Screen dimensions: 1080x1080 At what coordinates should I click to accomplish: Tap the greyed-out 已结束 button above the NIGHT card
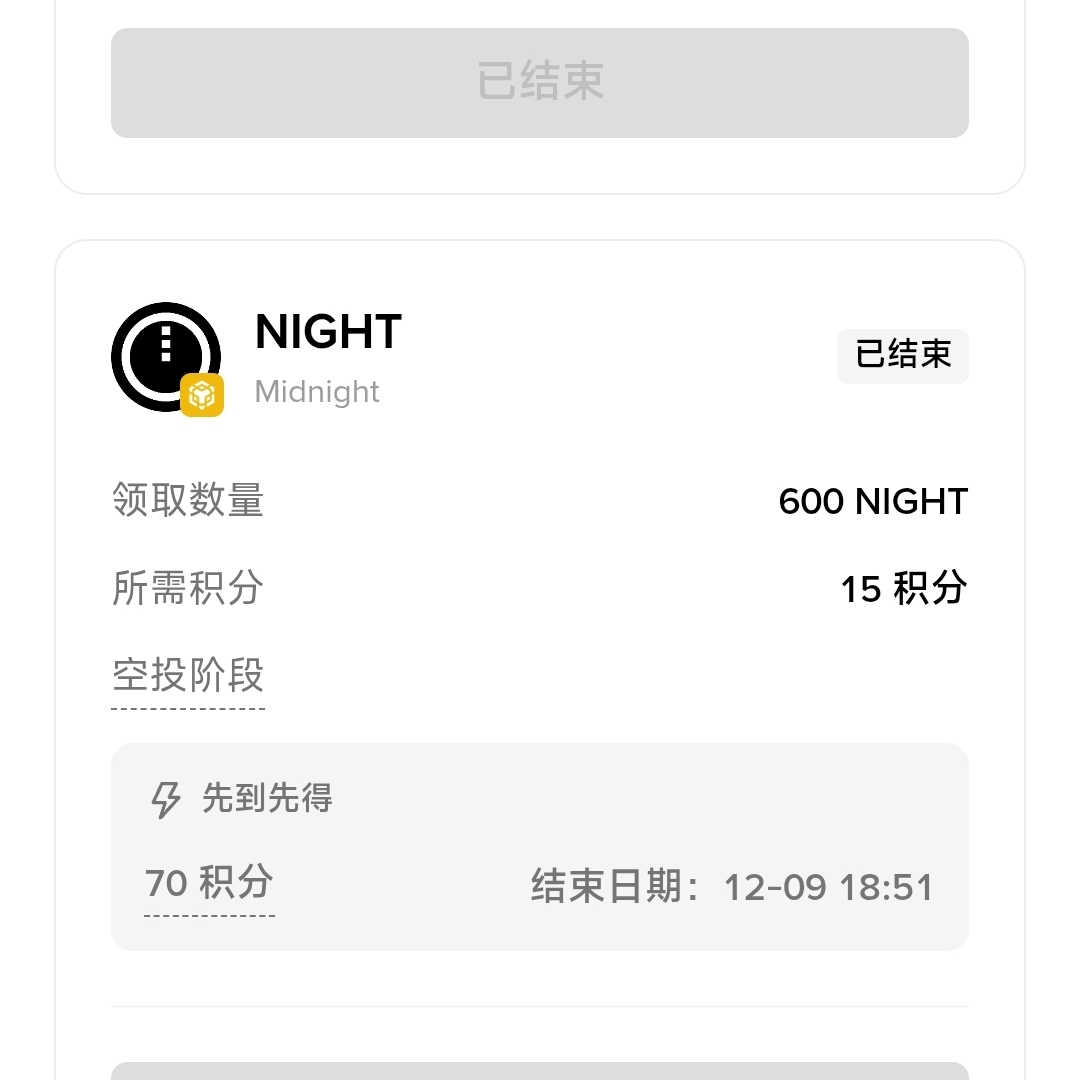(x=539, y=83)
